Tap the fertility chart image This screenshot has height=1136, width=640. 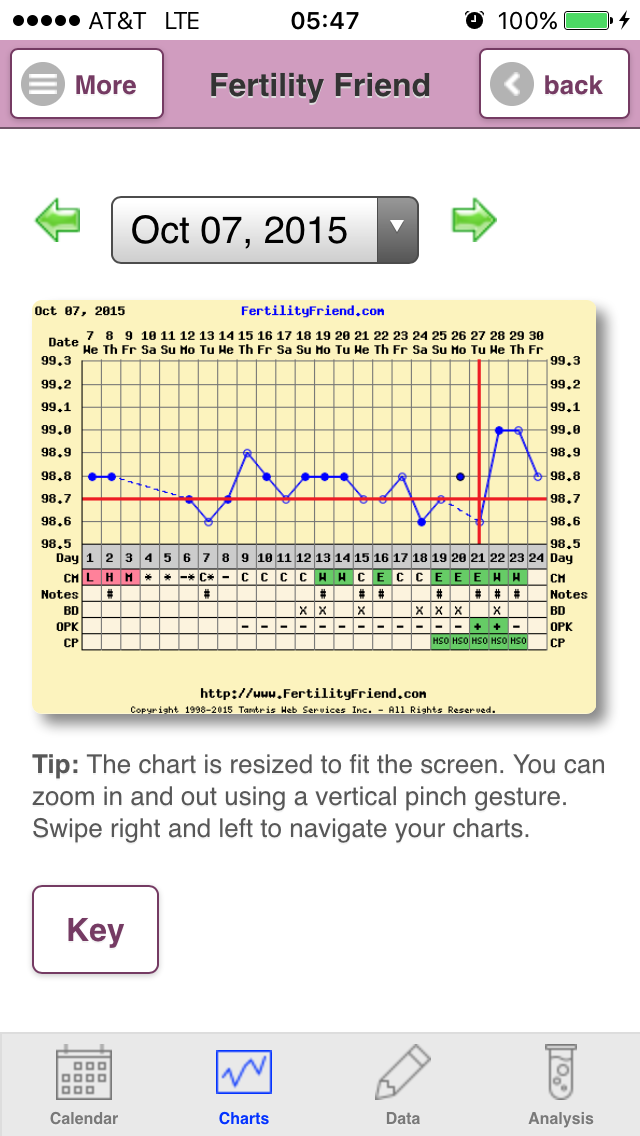314,507
